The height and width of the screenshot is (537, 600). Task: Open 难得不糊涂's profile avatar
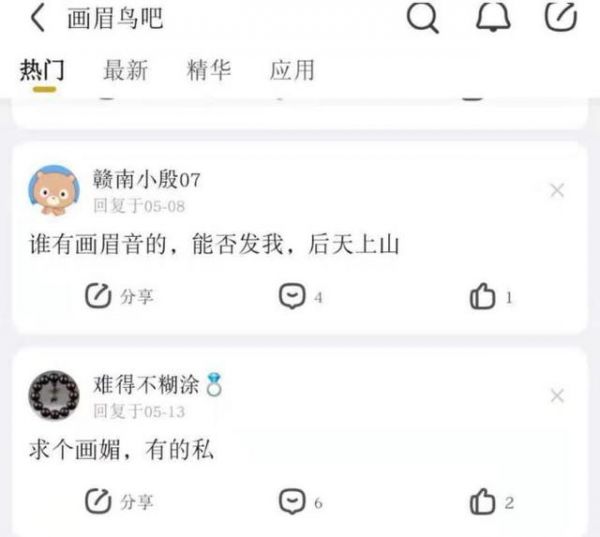pyautogui.click(x=53, y=395)
